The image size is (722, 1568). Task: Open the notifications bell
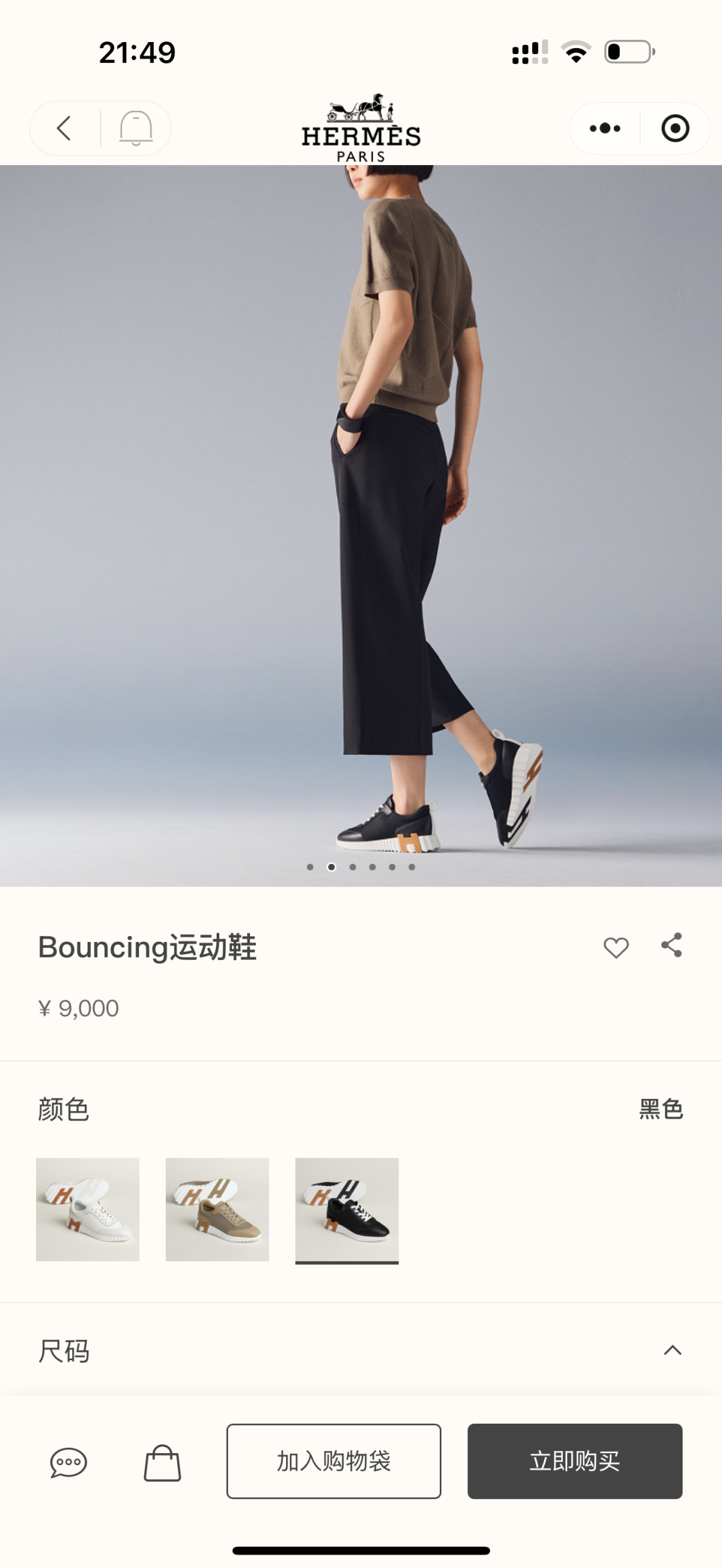(x=136, y=128)
